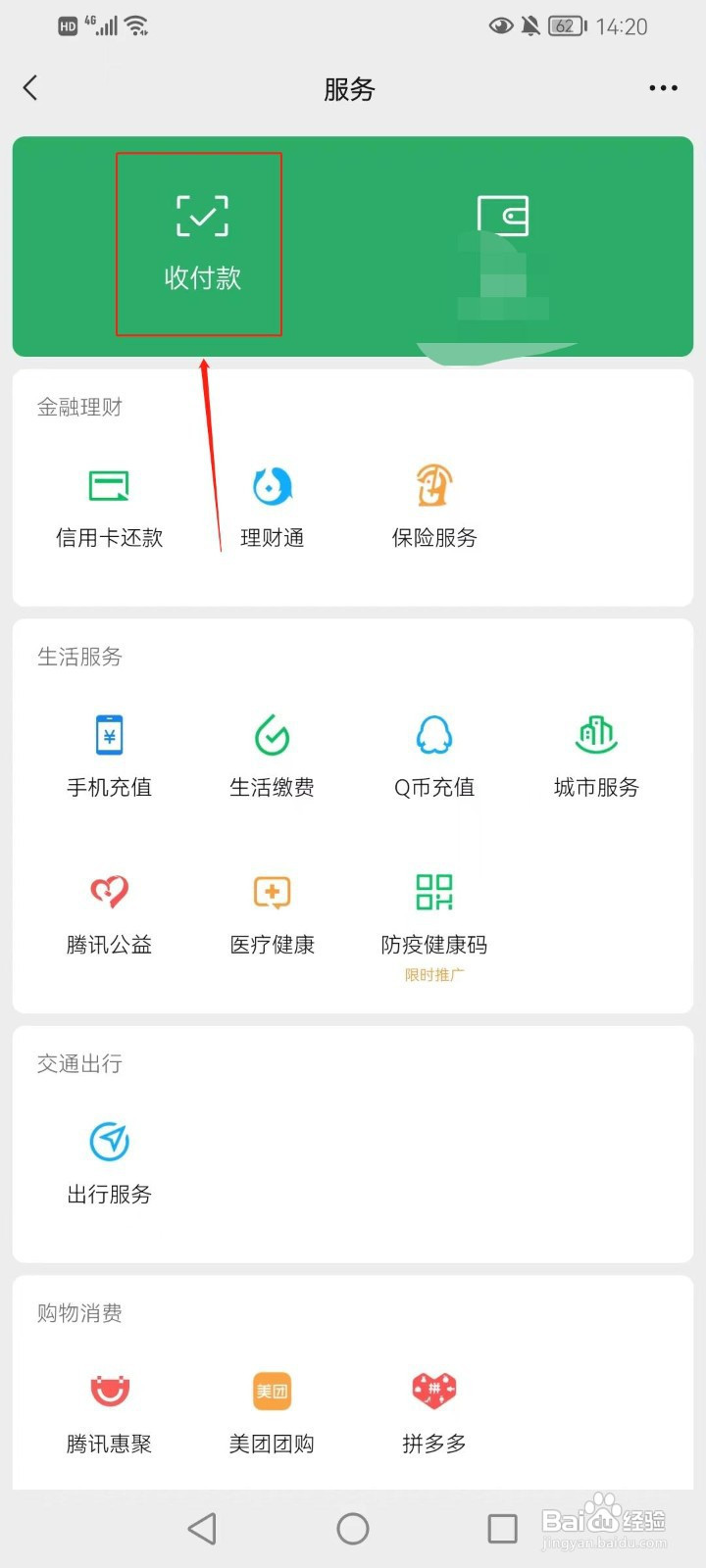This screenshot has height=1568, width=706.
Task: Tap the system home button
Action: click(x=353, y=1529)
